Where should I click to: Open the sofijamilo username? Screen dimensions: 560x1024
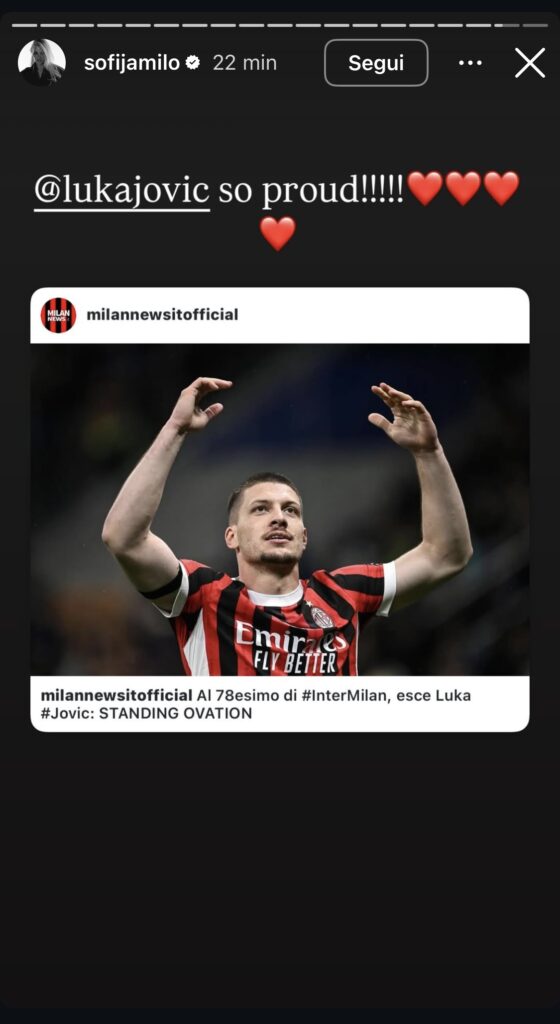(133, 63)
